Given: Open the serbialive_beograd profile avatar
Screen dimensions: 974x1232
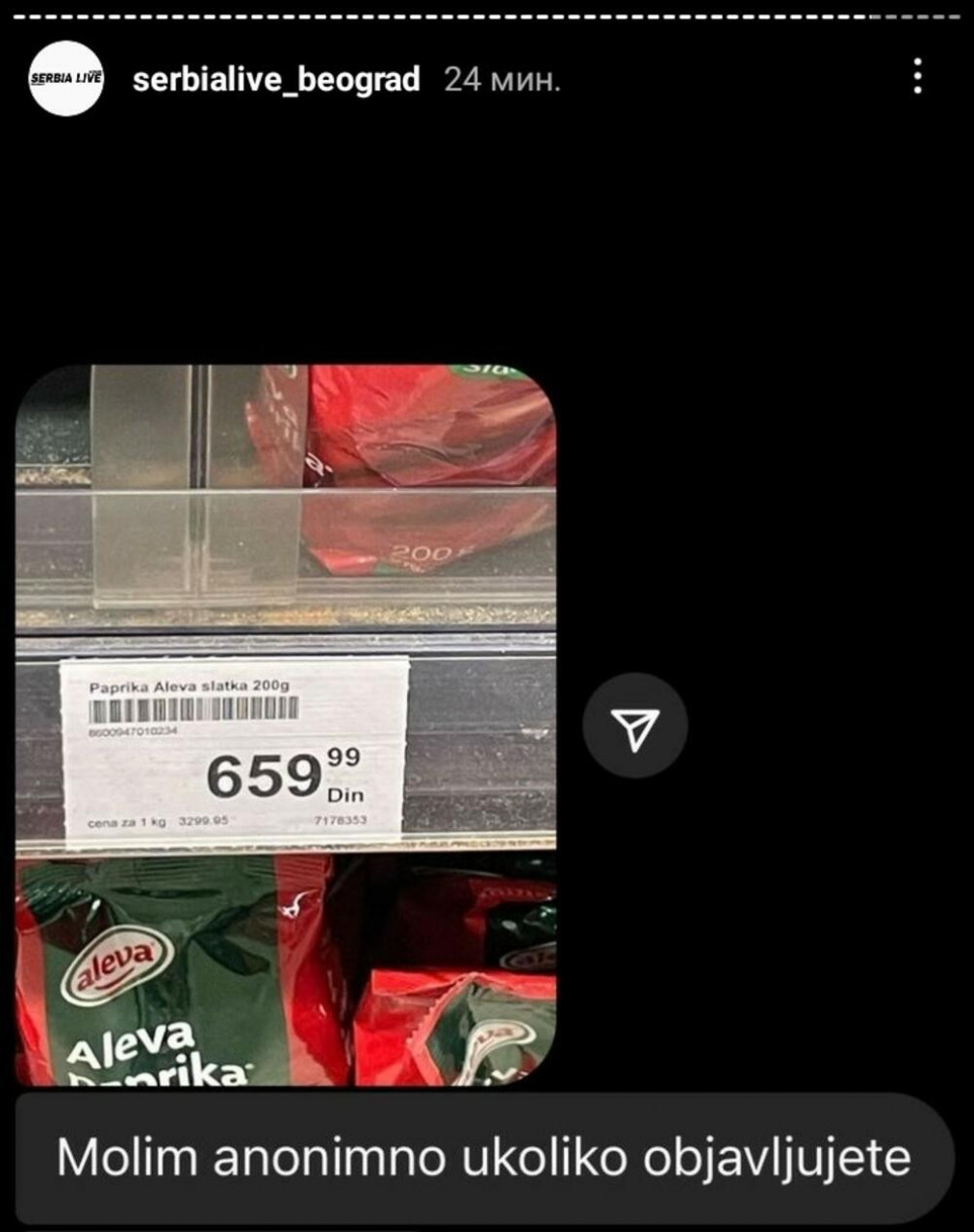Looking at the screenshot, I should tap(65, 79).
